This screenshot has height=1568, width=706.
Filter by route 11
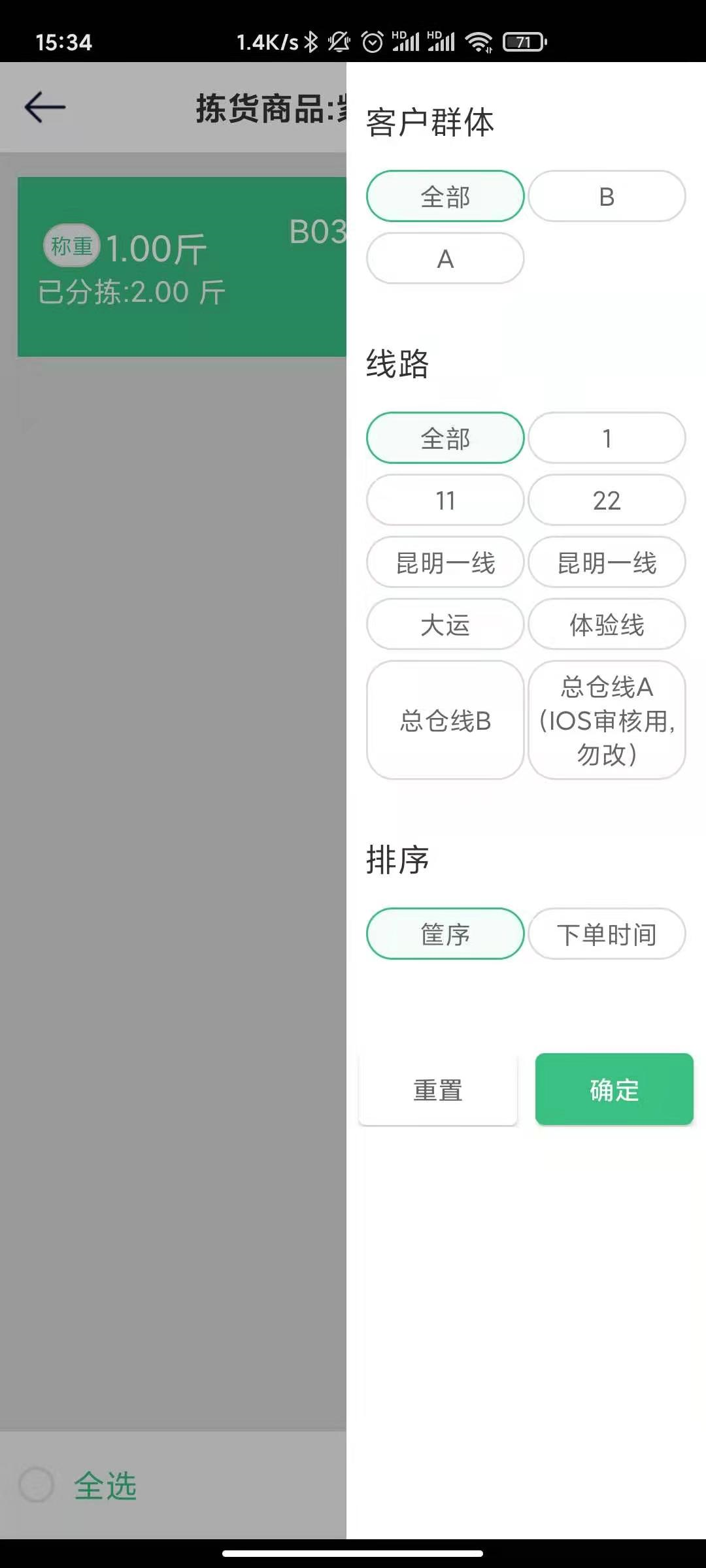445,500
